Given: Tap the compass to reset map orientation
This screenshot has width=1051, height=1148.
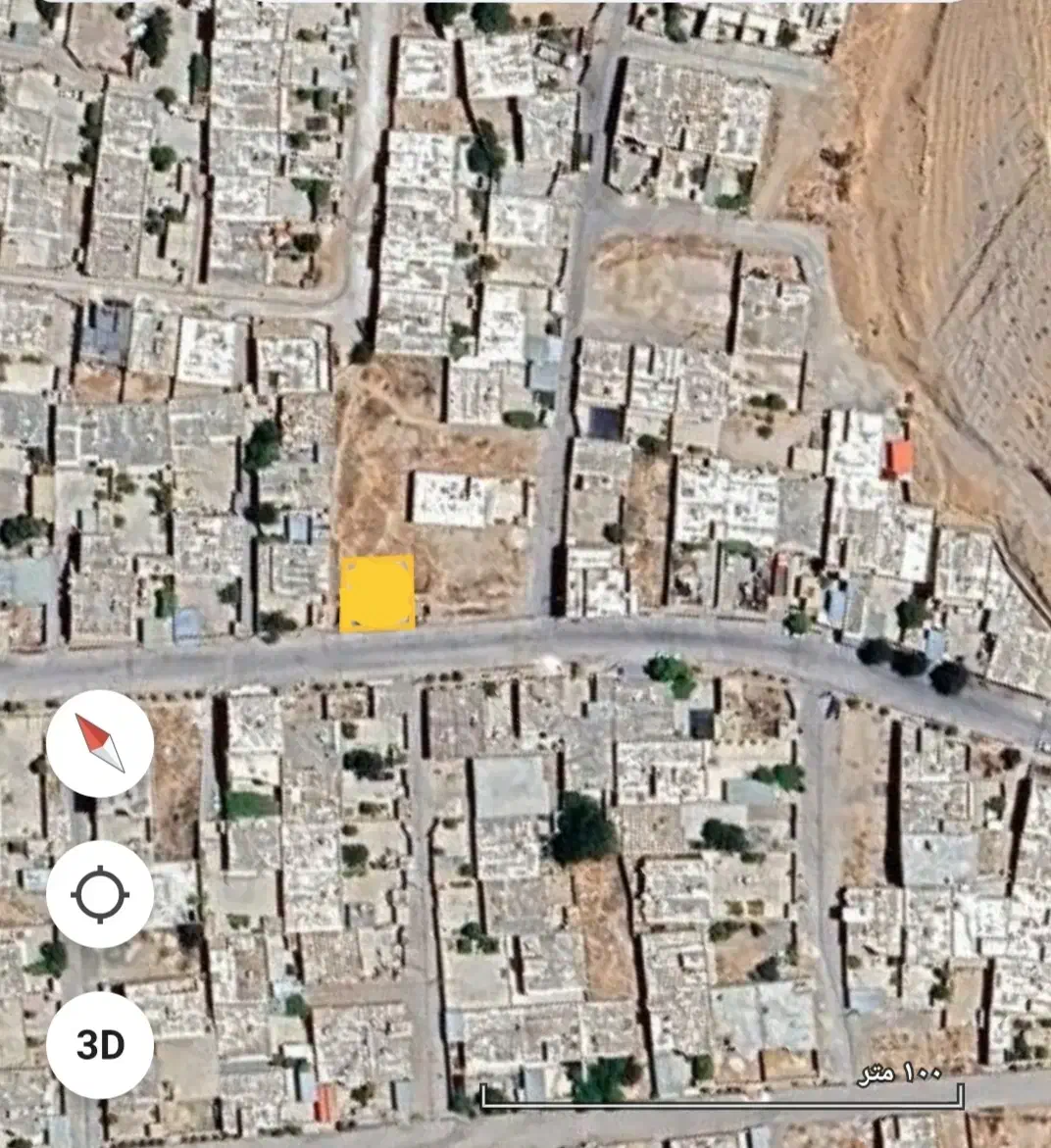Looking at the screenshot, I should 100,743.
